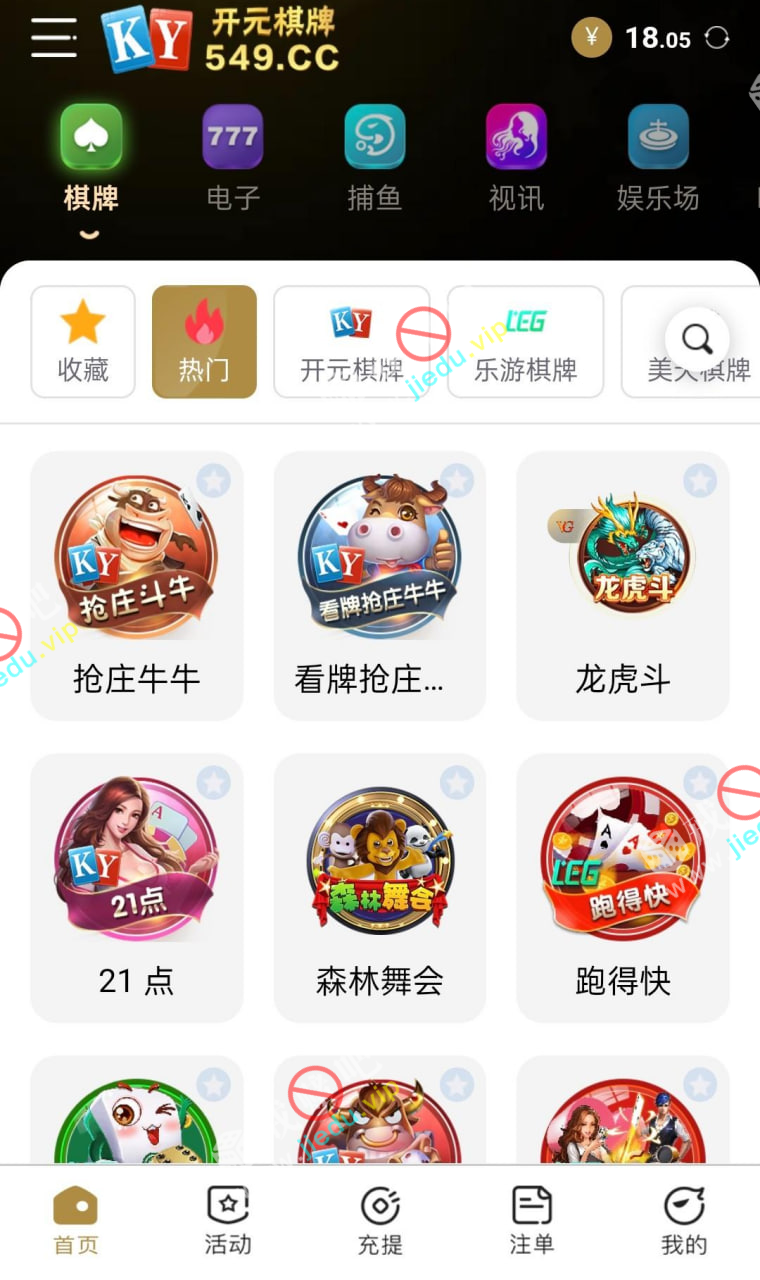Viewport: 760px width, 1280px height.
Task: Tap the star on 看牌抢庄 card
Action: (x=457, y=481)
